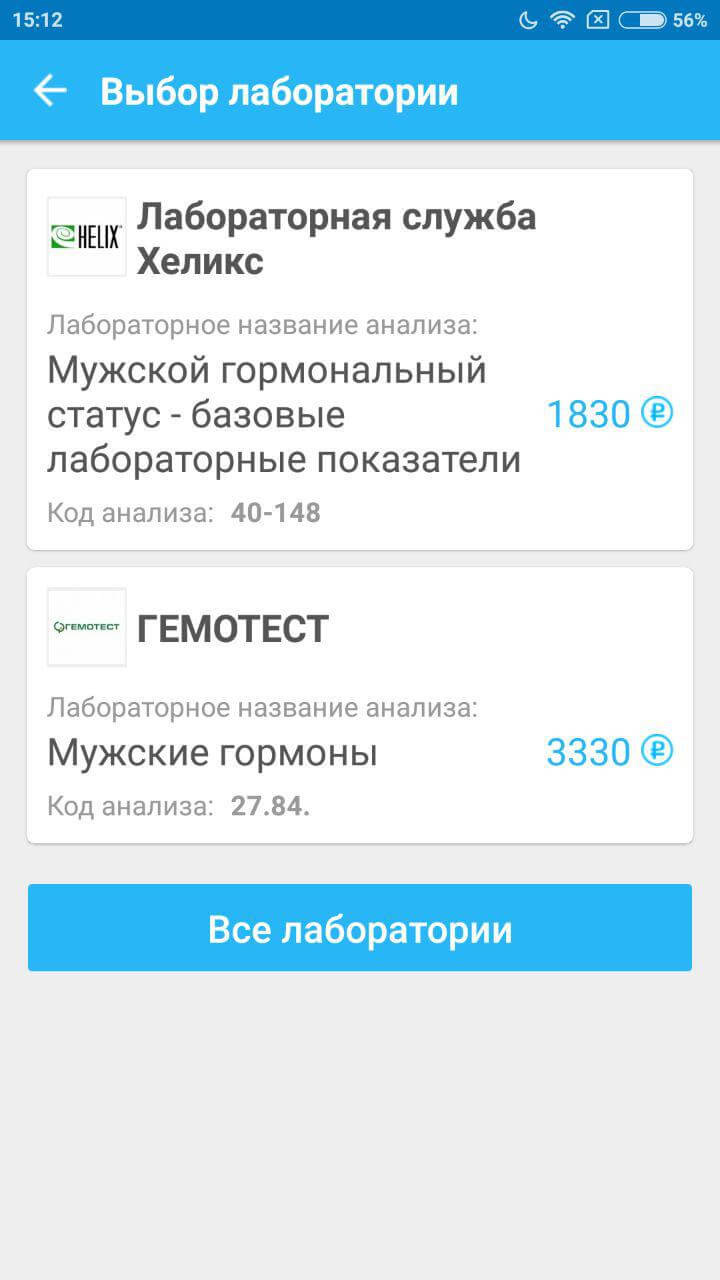Screen dimensions: 720x1280
Task: Tap the do-not-disturb moon icon in status bar
Action: click(x=531, y=17)
